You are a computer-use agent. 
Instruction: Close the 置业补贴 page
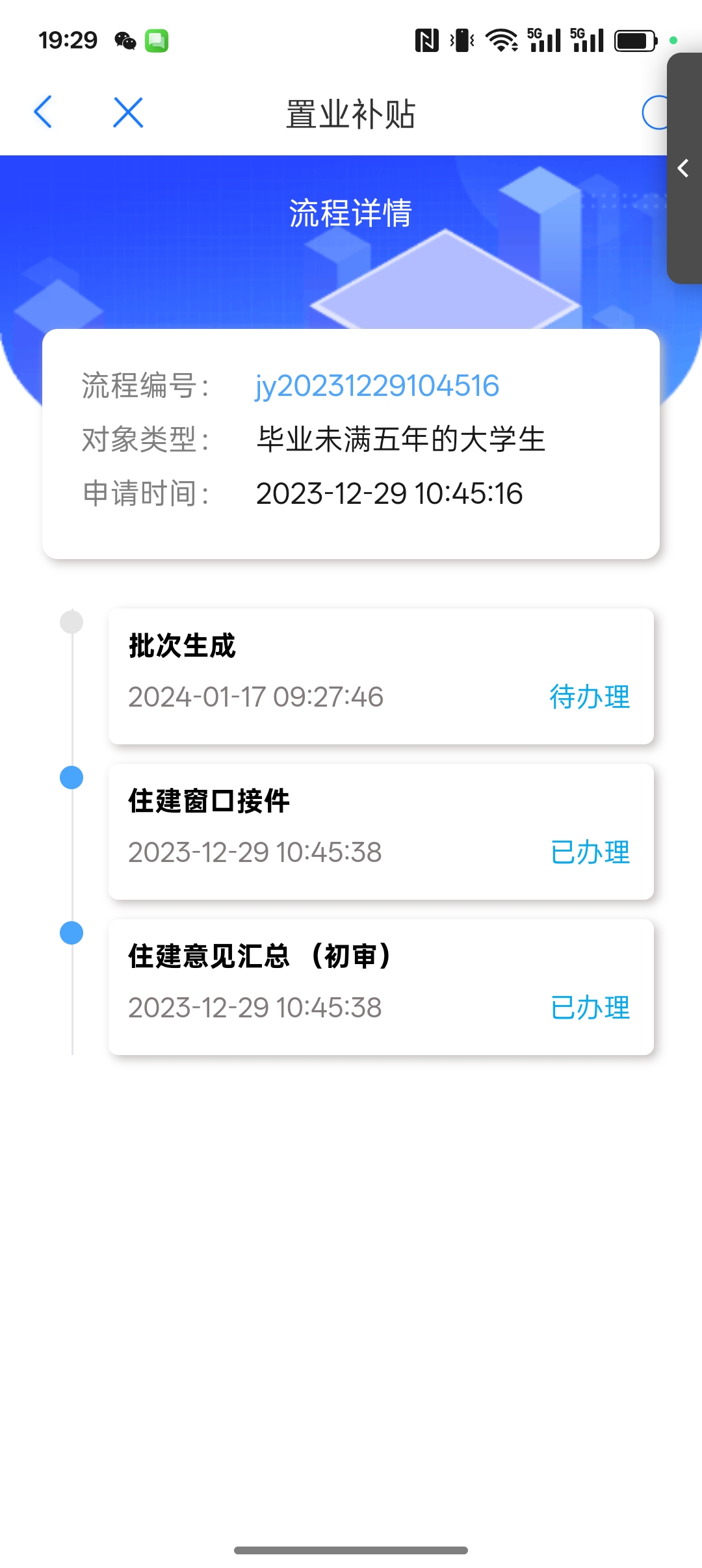128,112
